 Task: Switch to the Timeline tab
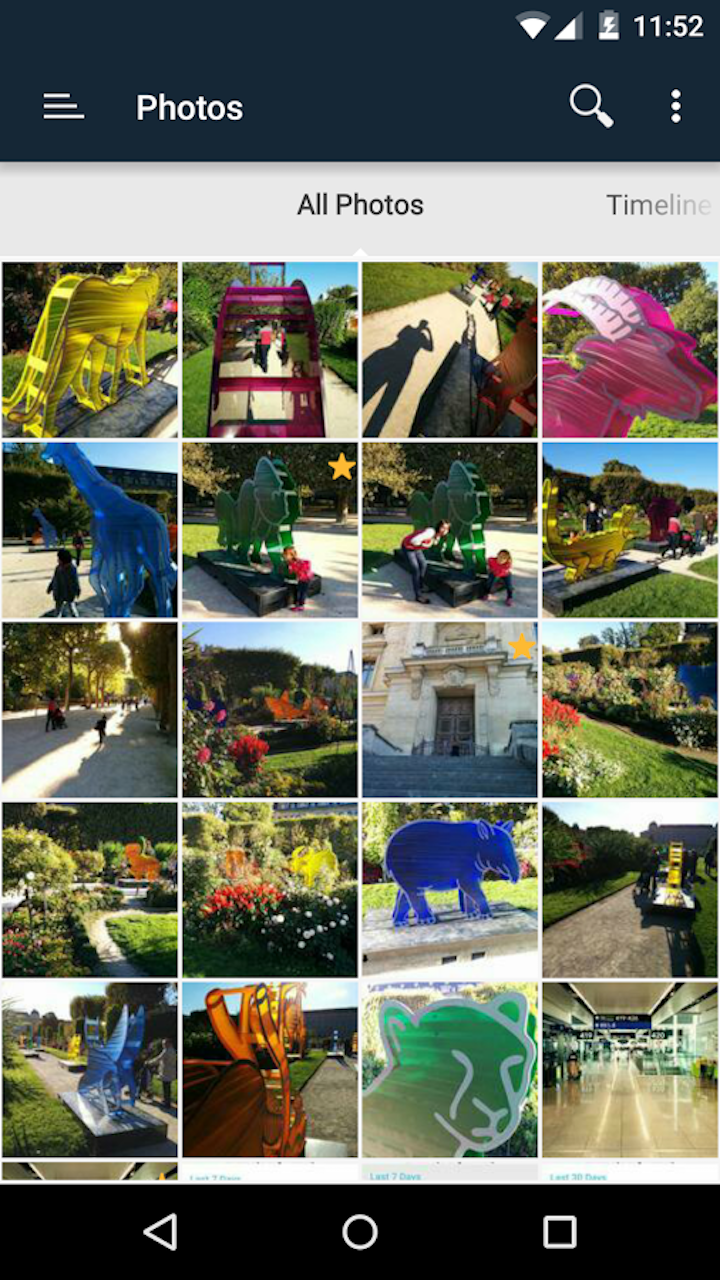[659, 205]
